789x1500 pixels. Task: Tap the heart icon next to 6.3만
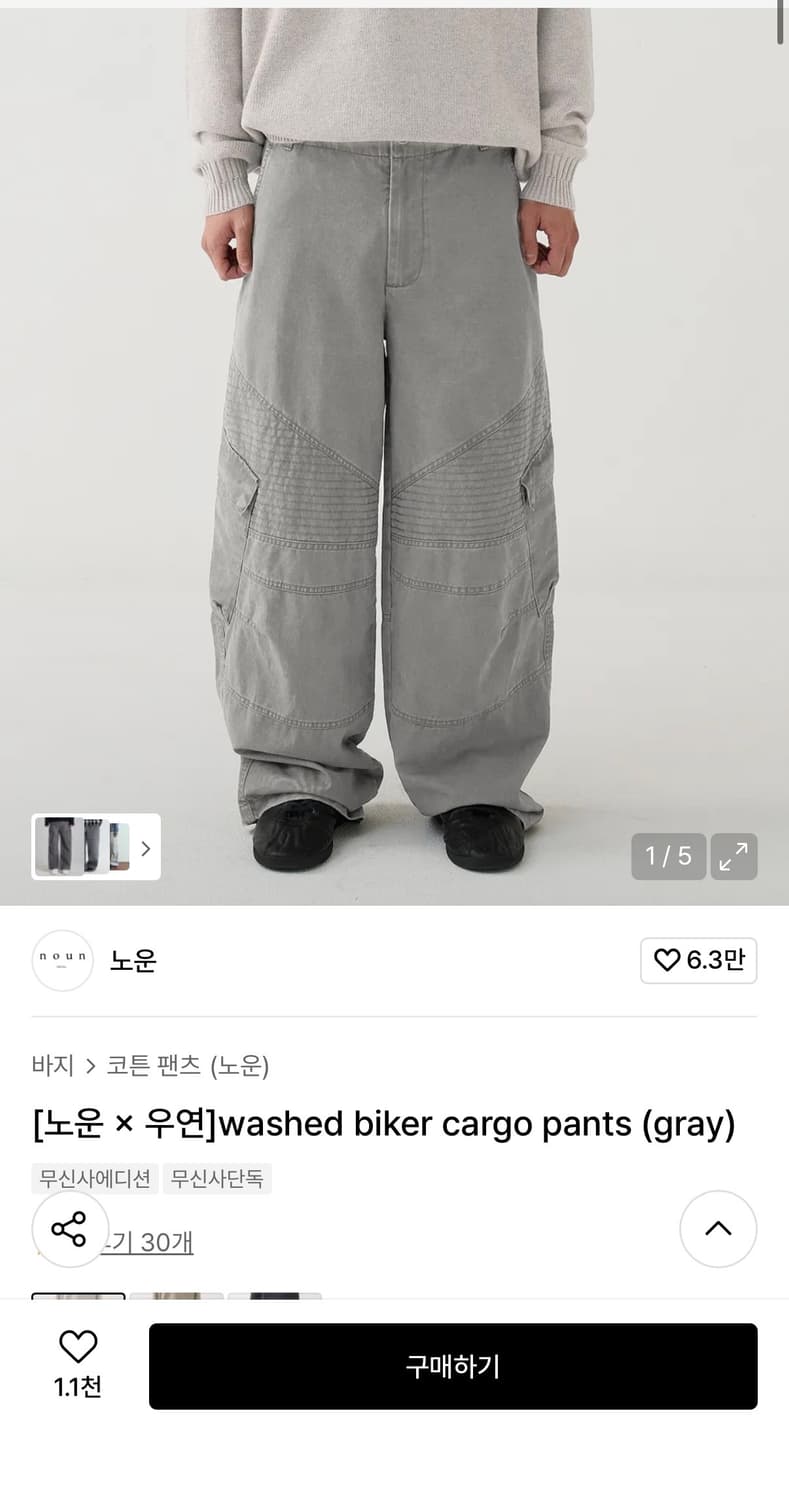(668, 960)
